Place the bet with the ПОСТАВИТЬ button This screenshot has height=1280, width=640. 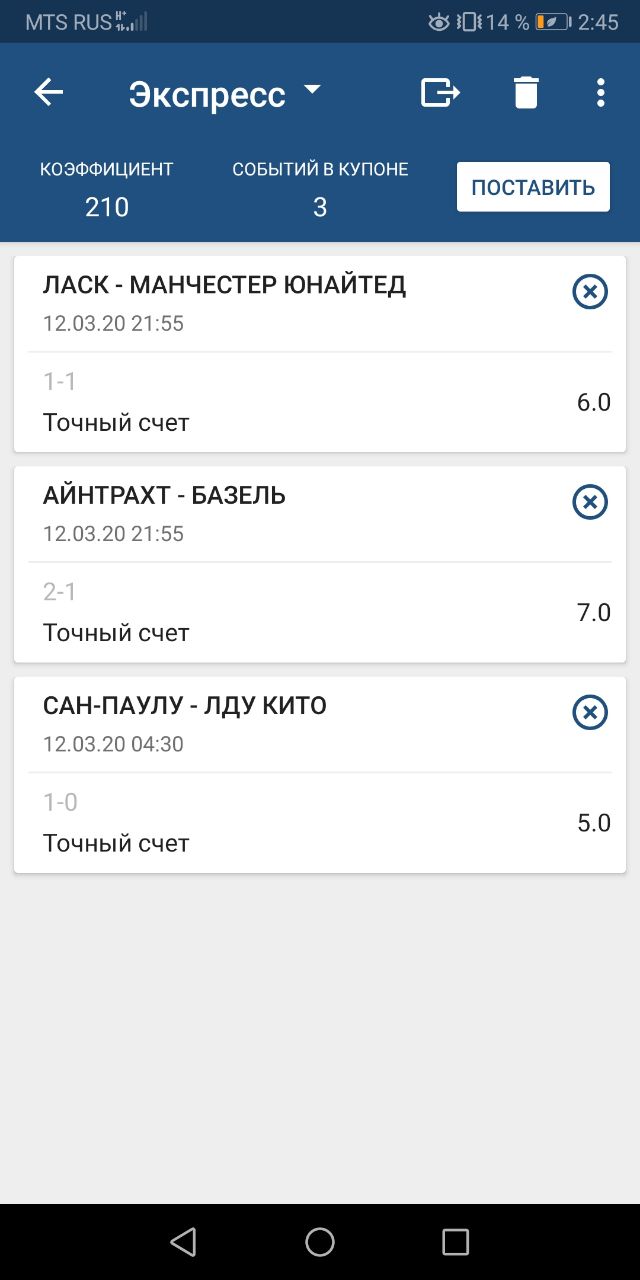point(533,187)
